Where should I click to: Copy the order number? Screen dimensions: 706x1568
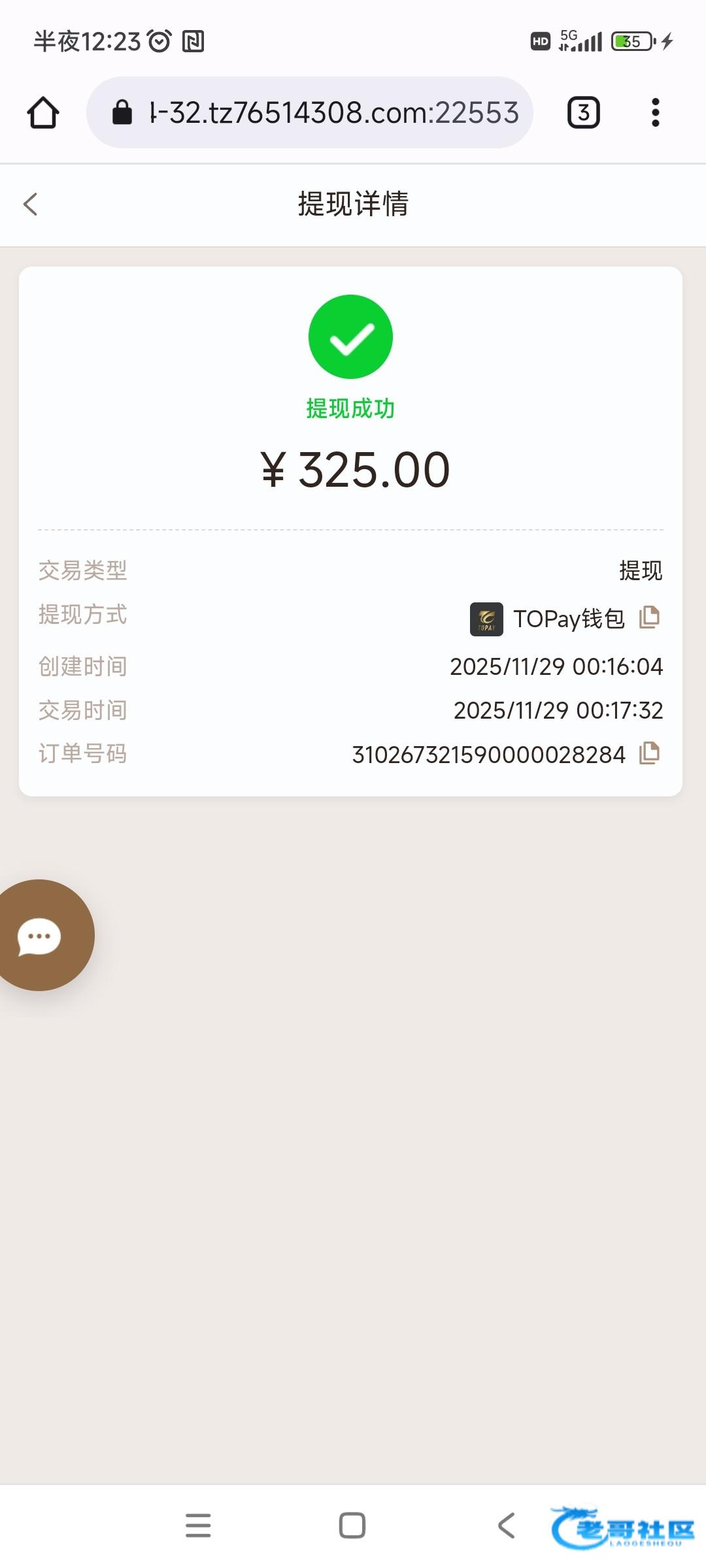coord(649,753)
